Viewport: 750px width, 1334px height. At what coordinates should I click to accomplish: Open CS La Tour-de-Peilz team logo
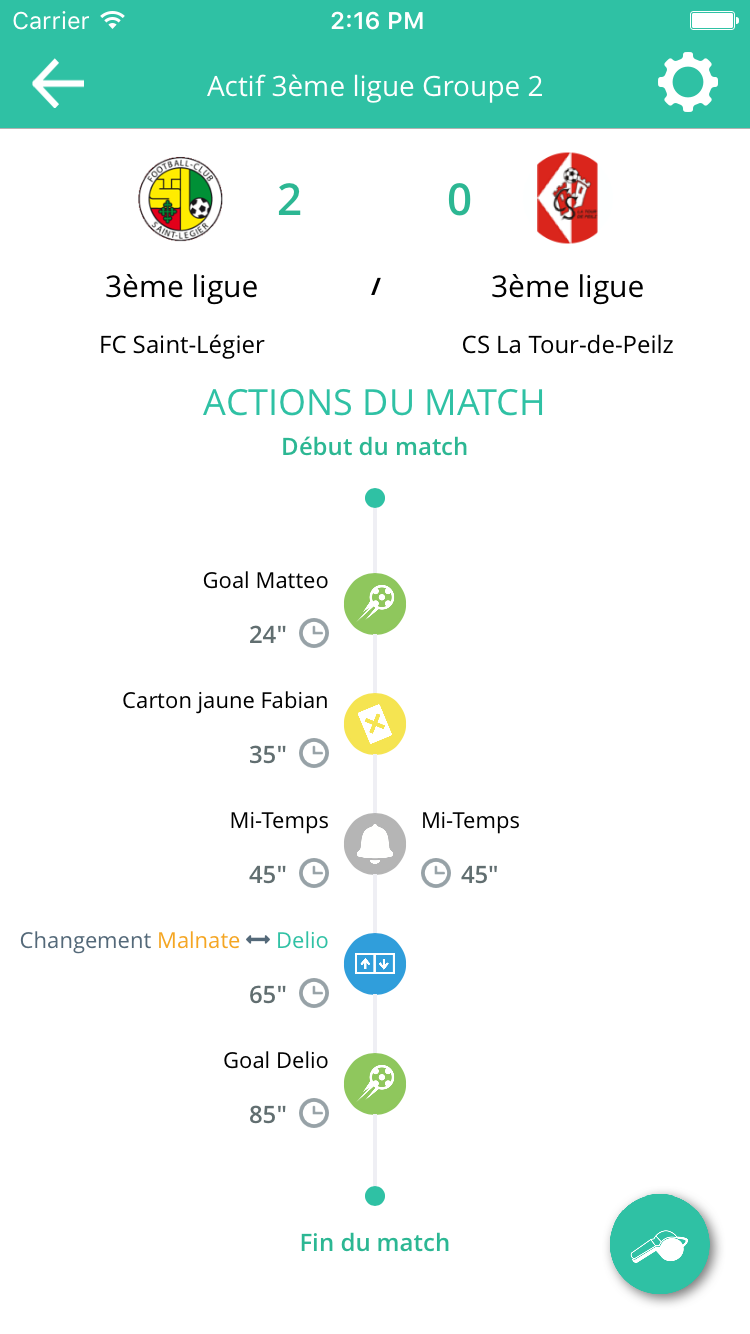[567, 198]
